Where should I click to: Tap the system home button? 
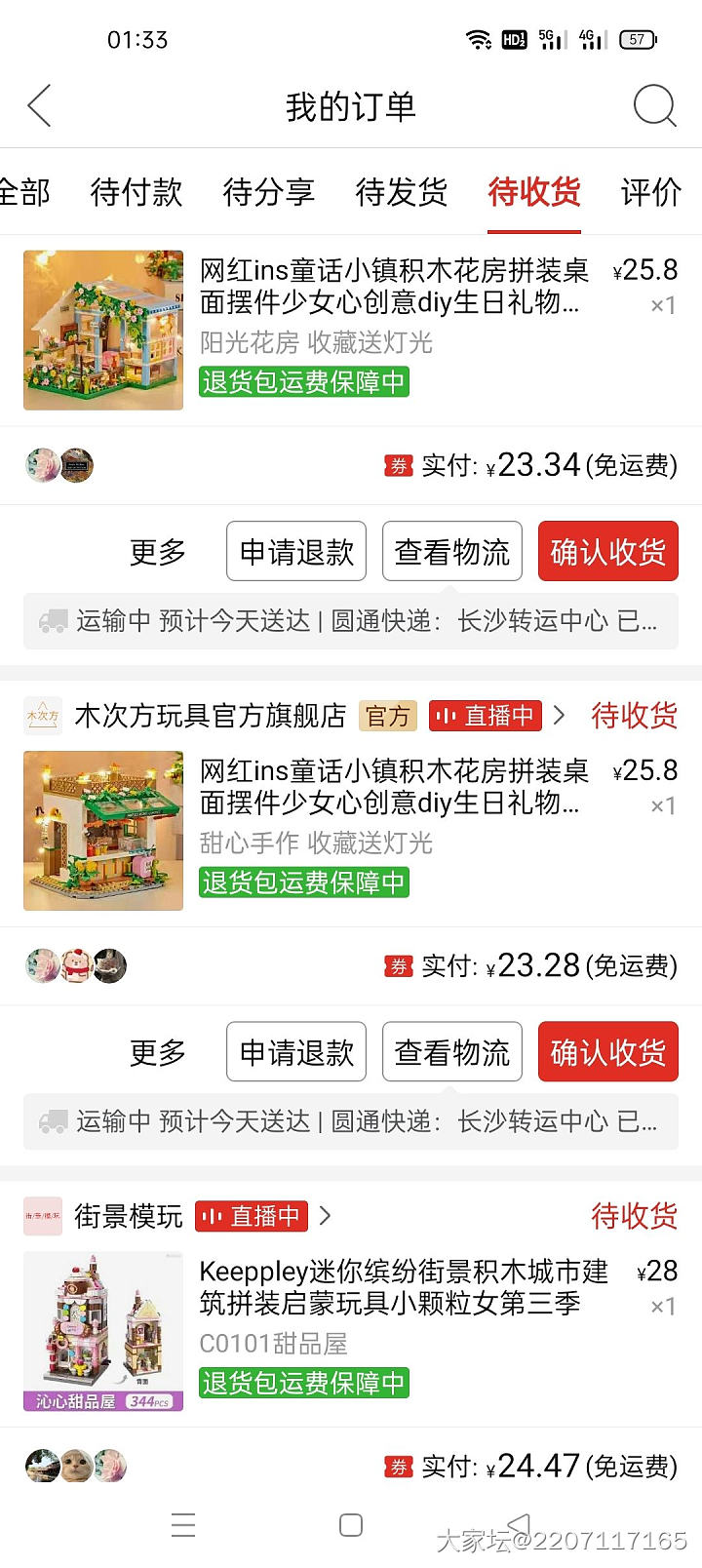351,1525
